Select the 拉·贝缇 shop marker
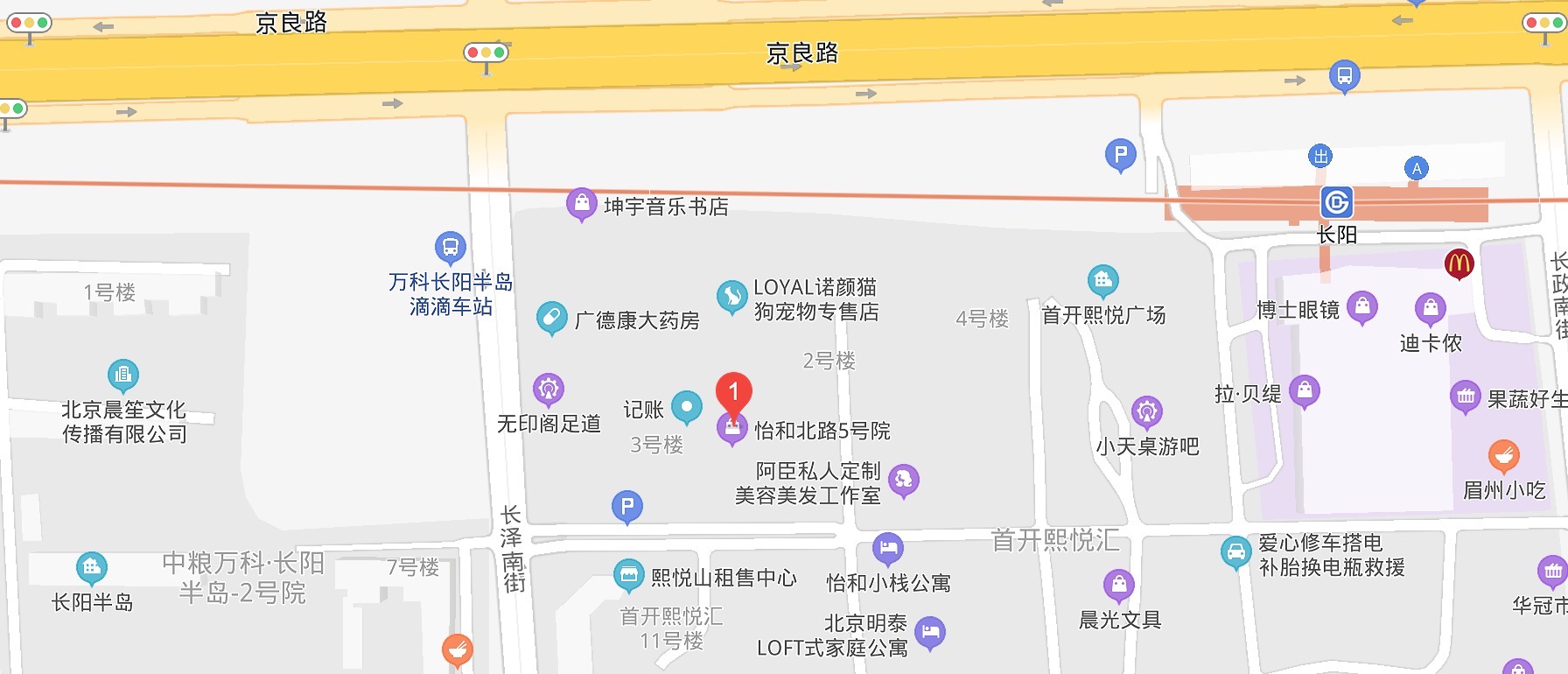This screenshot has height=674, width=1568. click(x=1304, y=390)
